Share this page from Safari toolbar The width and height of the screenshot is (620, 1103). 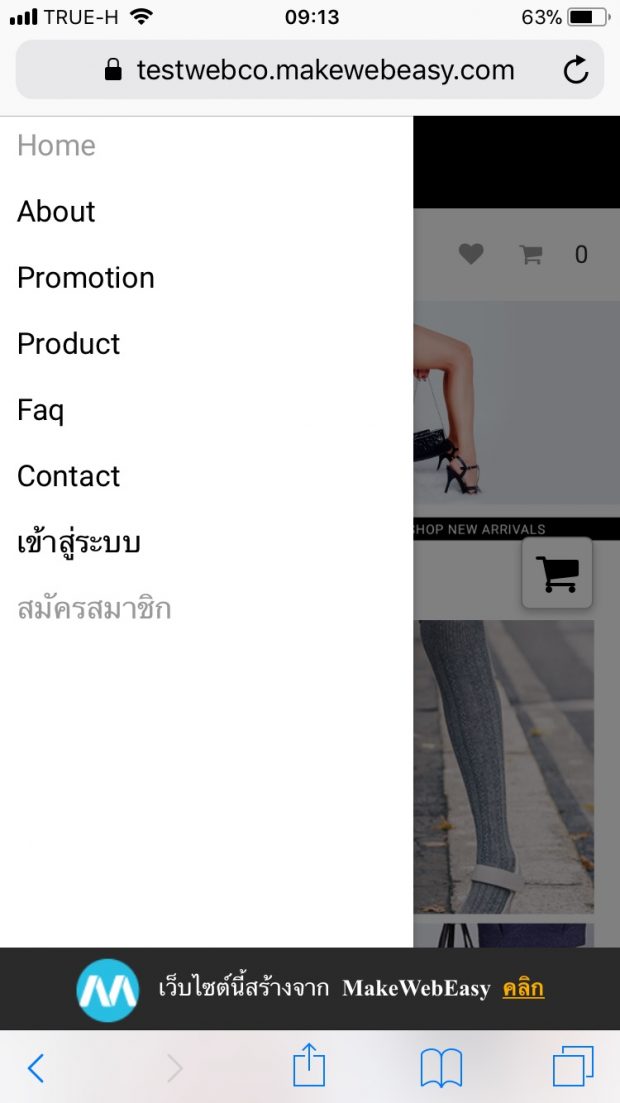309,1066
